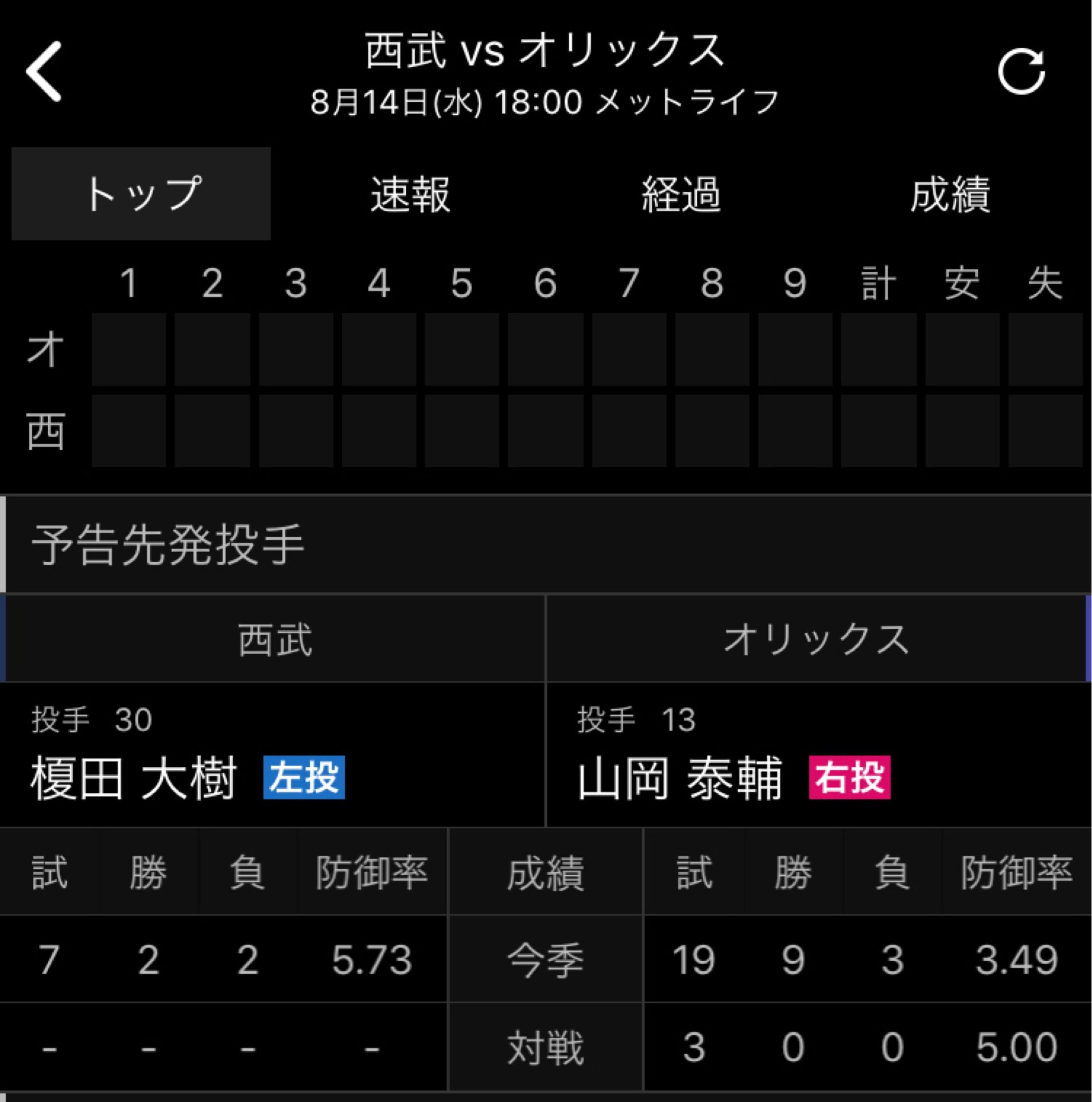
Task: View the 成績 tab
Action: pyautogui.click(x=950, y=195)
